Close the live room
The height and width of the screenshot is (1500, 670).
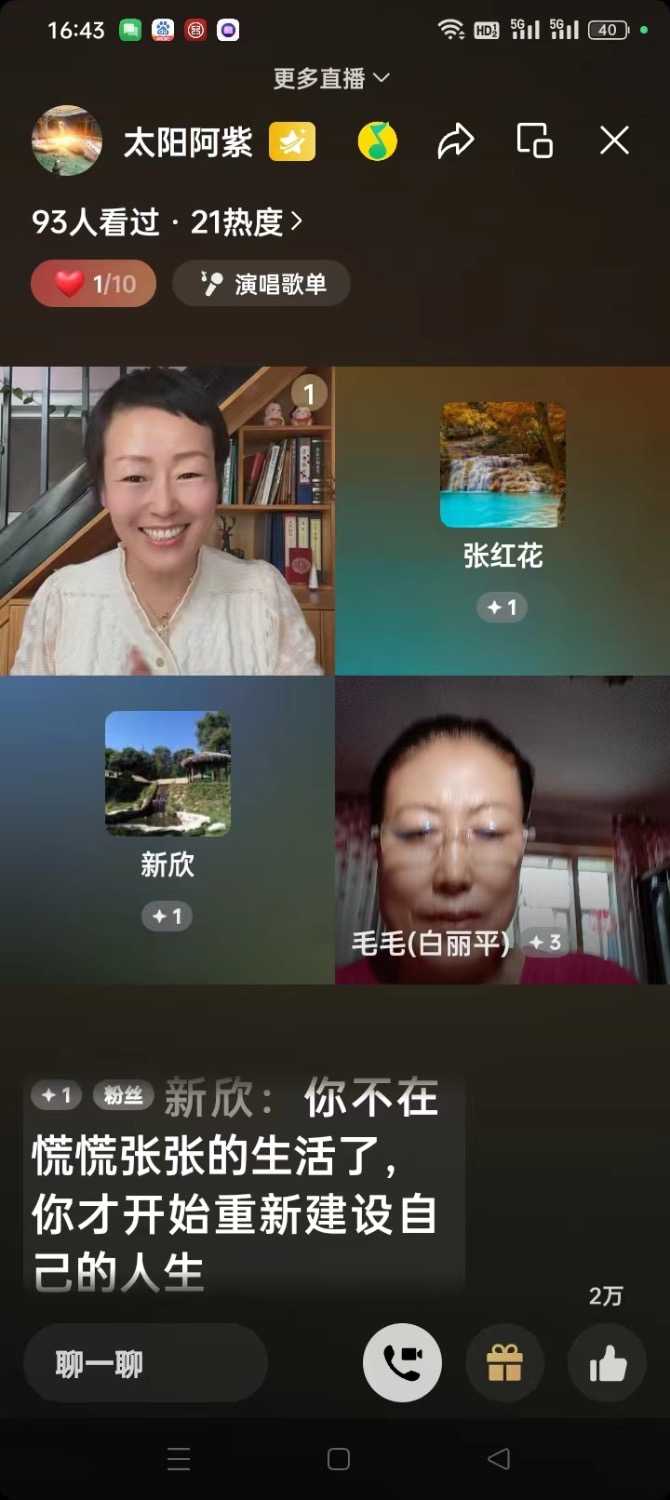[x=614, y=141]
